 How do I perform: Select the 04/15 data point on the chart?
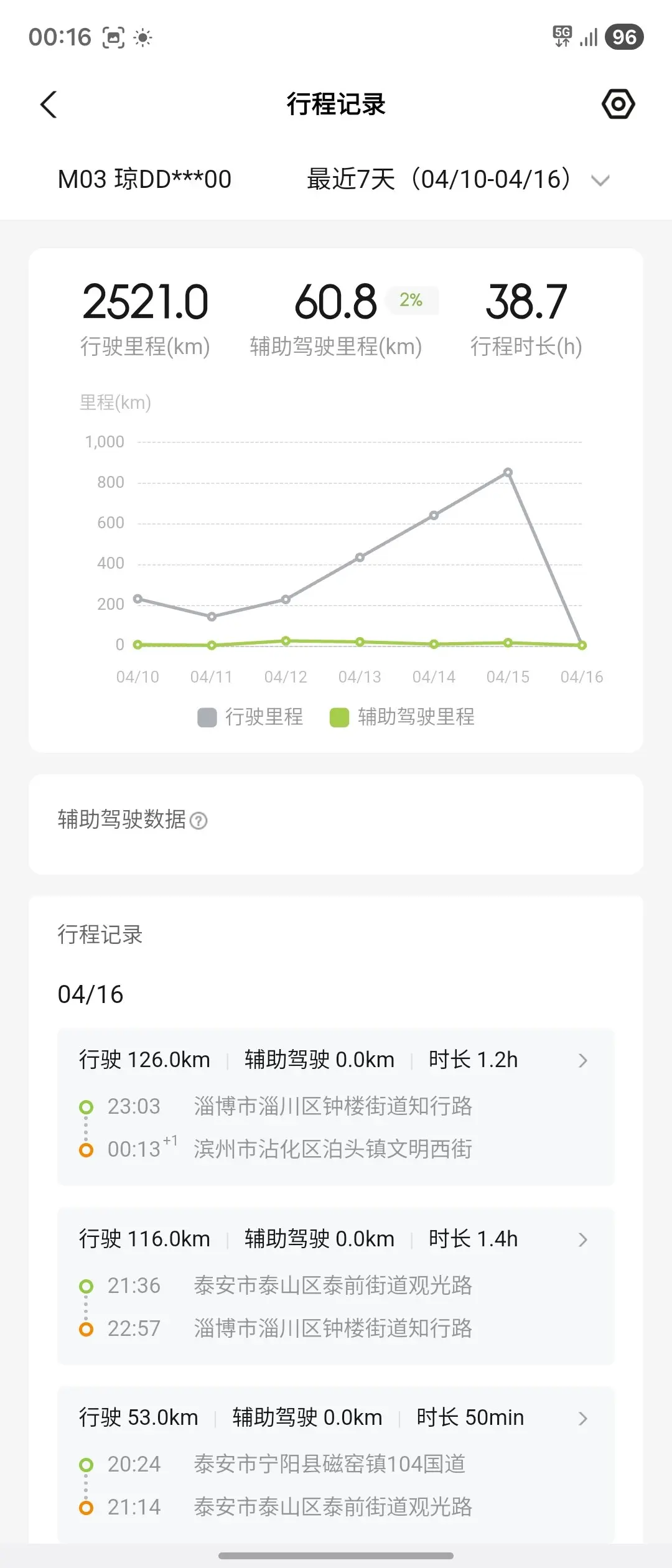[x=508, y=473]
